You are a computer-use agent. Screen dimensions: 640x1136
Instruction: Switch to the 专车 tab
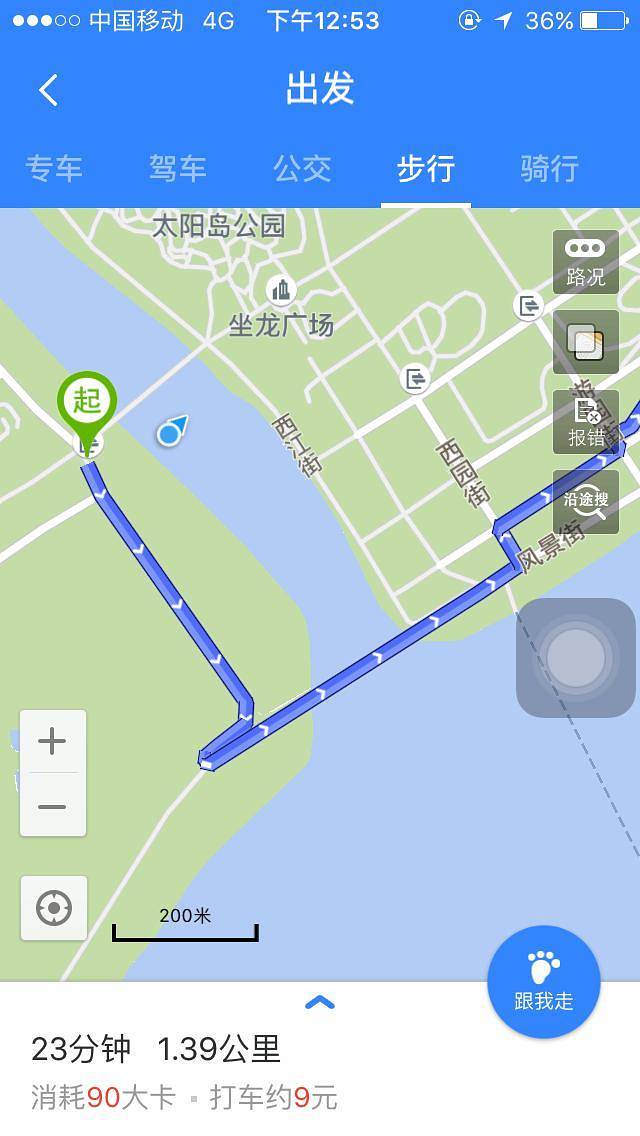[x=54, y=168]
